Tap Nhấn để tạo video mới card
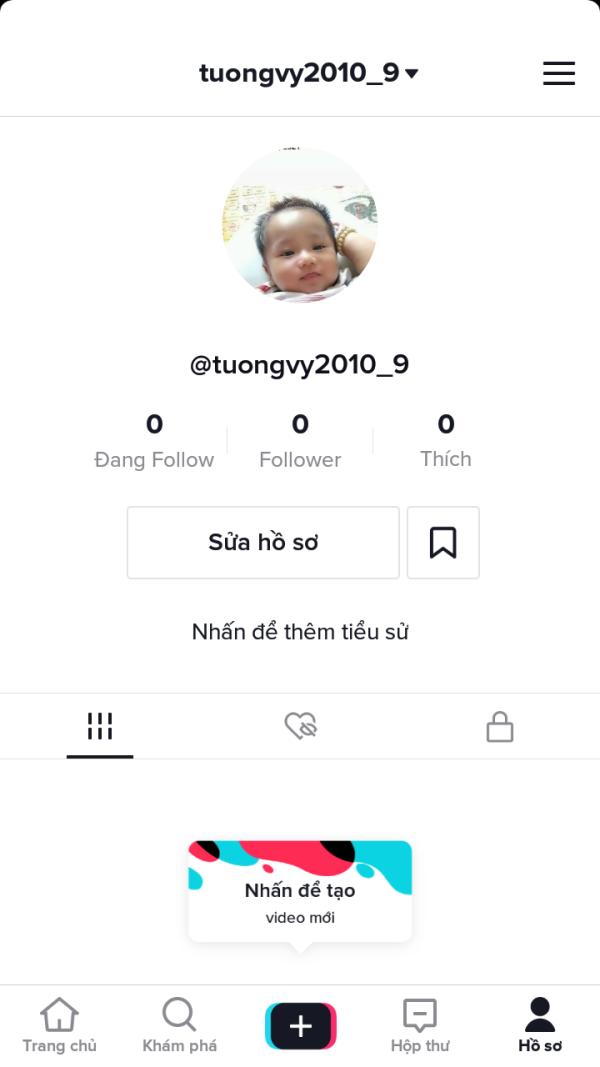 tap(300, 890)
